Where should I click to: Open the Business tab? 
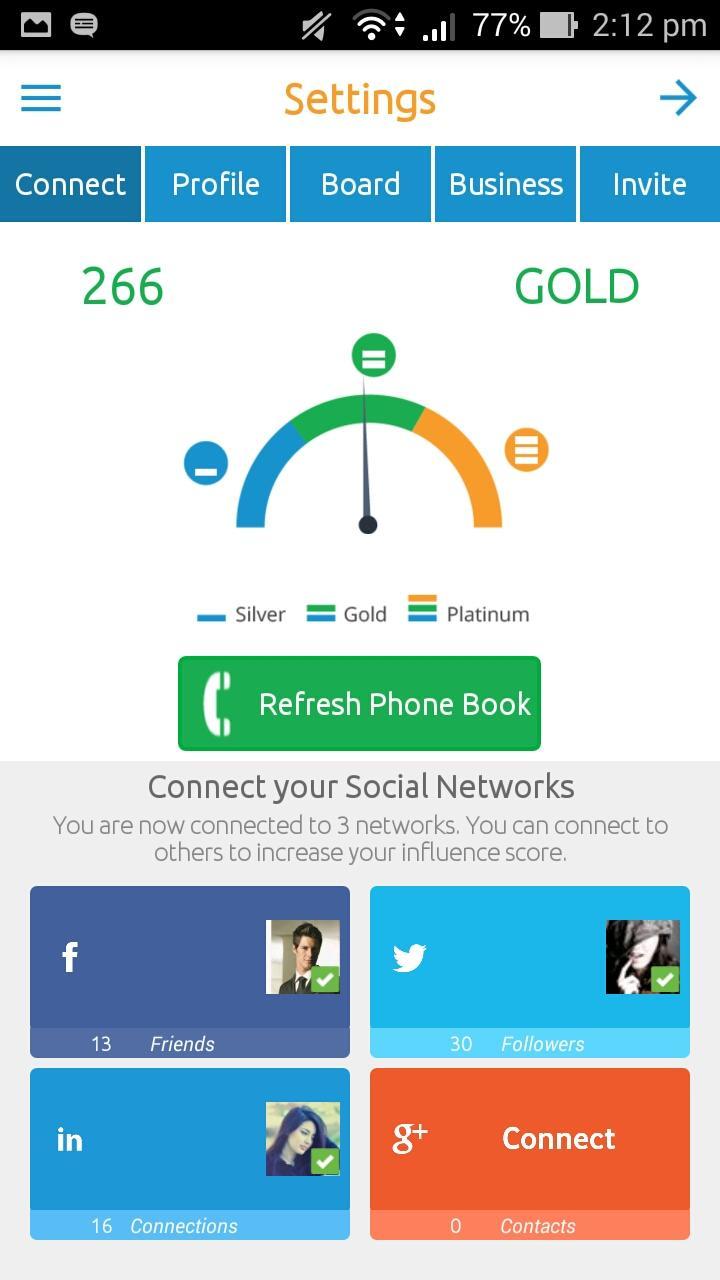[505, 184]
